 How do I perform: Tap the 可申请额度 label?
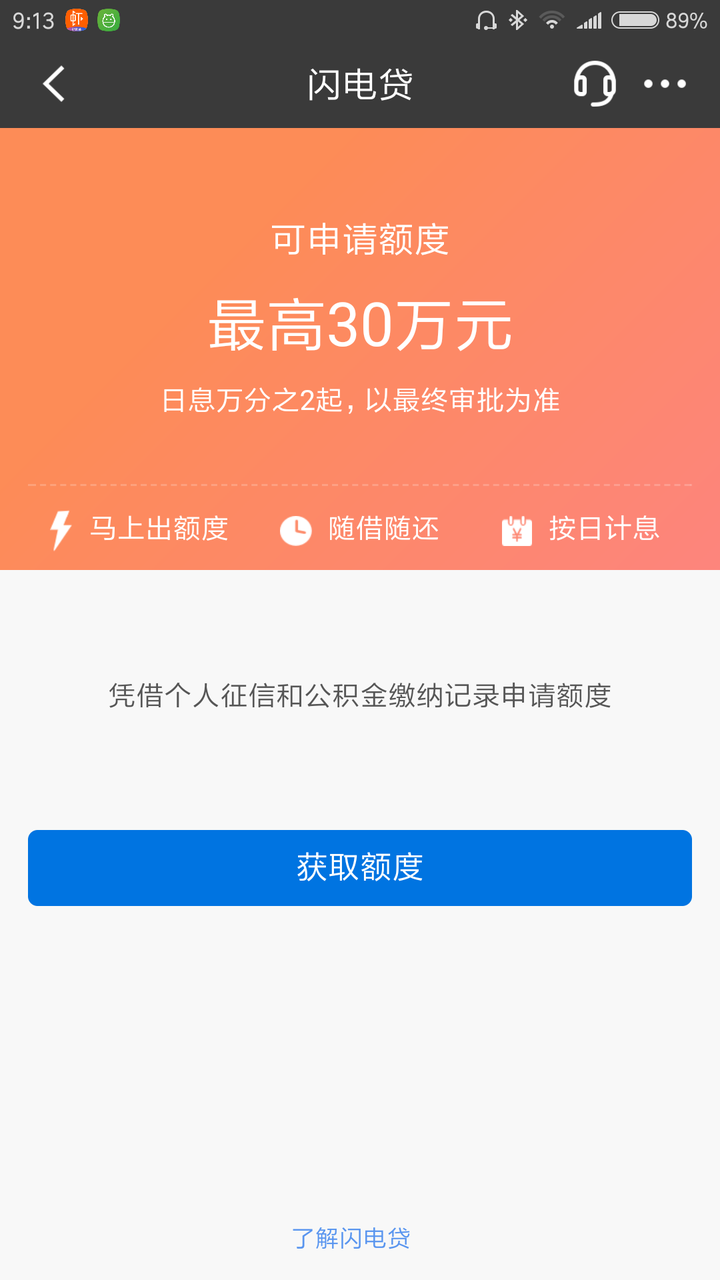point(359,240)
